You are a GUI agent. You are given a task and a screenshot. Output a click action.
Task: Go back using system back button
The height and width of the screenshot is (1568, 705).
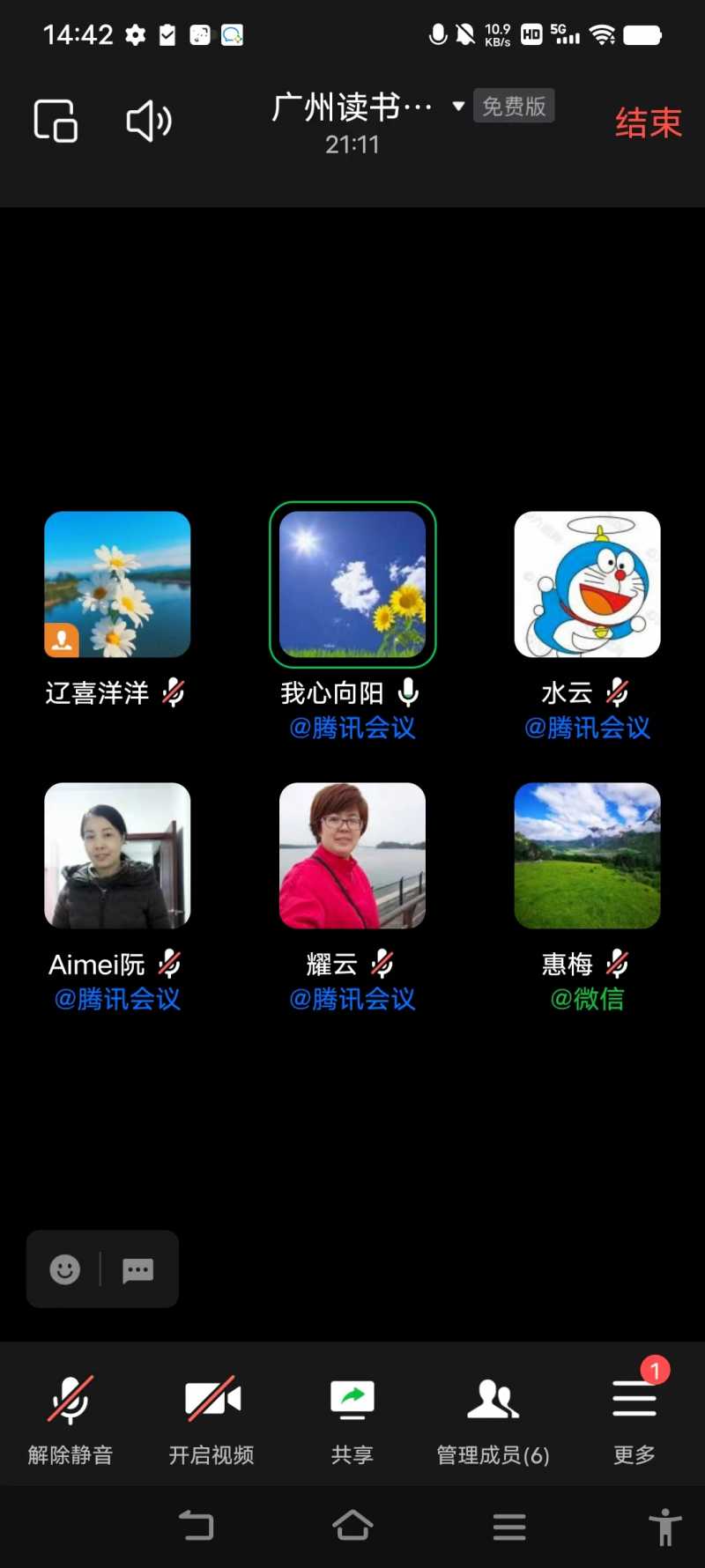197,1526
